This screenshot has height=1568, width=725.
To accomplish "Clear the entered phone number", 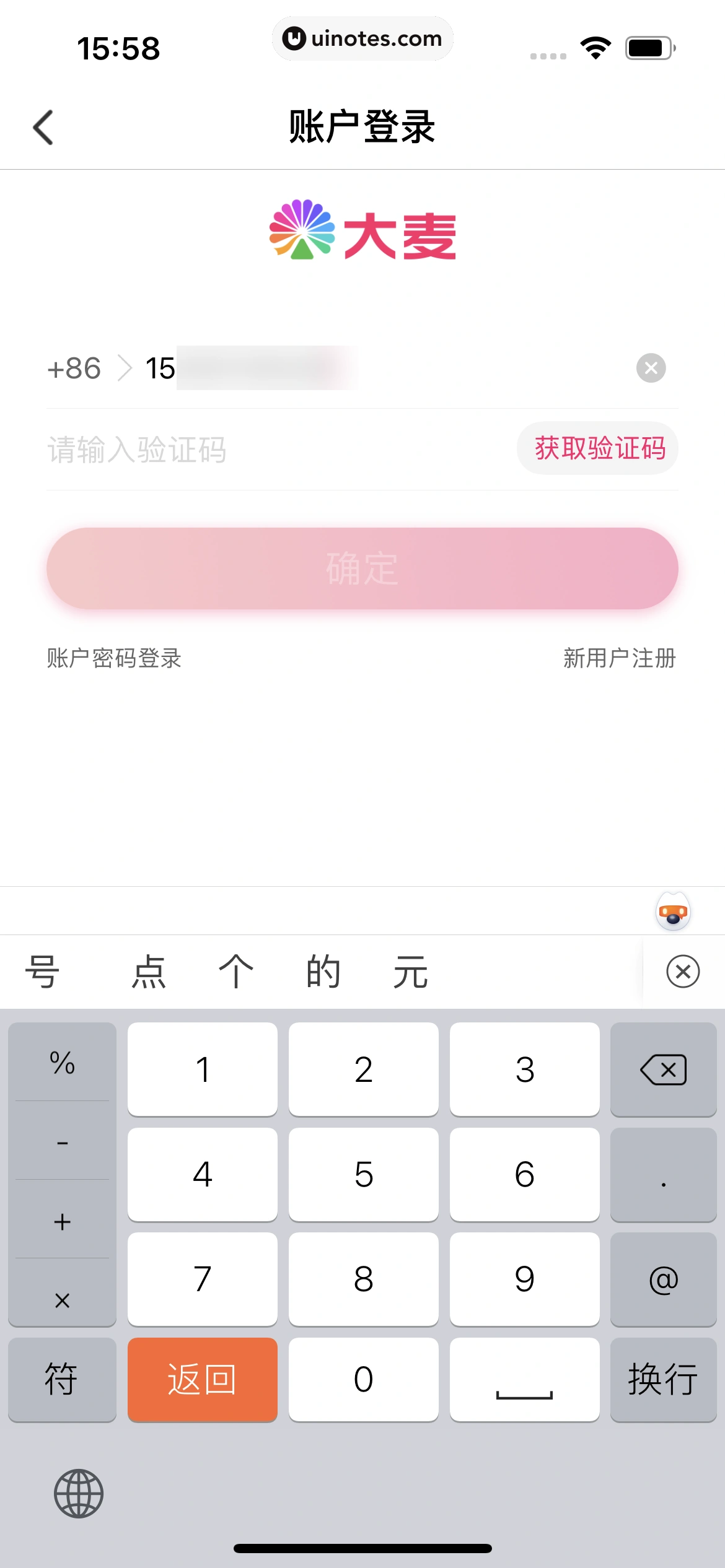I will (x=651, y=368).
